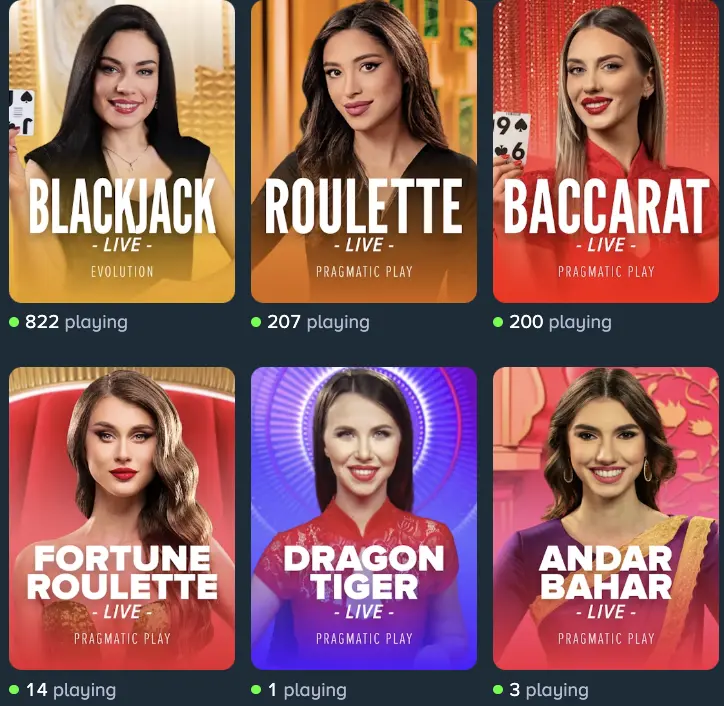The width and height of the screenshot is (724, 706).
Task: Select the Baccarat Live game card
Action: (x=606, y=150)
